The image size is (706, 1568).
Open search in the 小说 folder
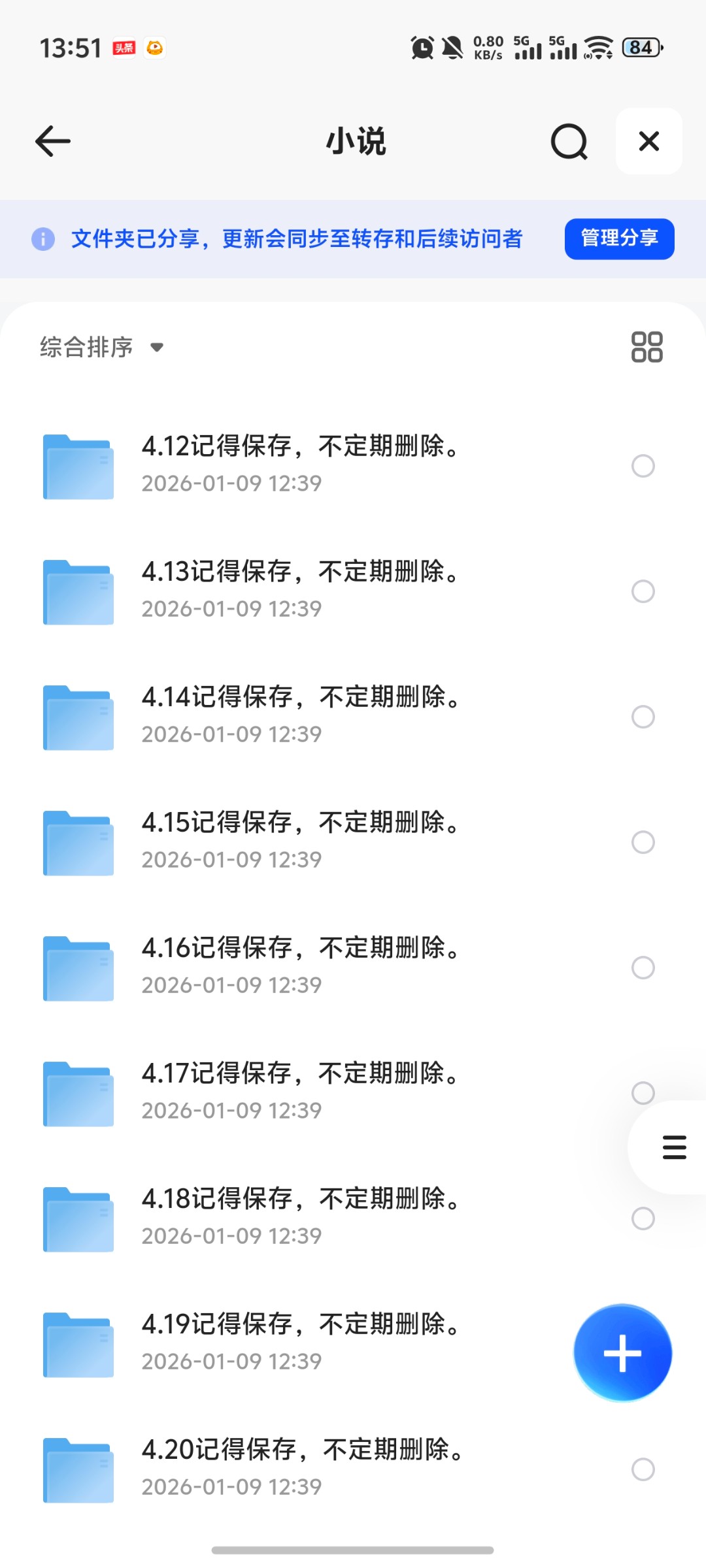(x=569, y=141)
